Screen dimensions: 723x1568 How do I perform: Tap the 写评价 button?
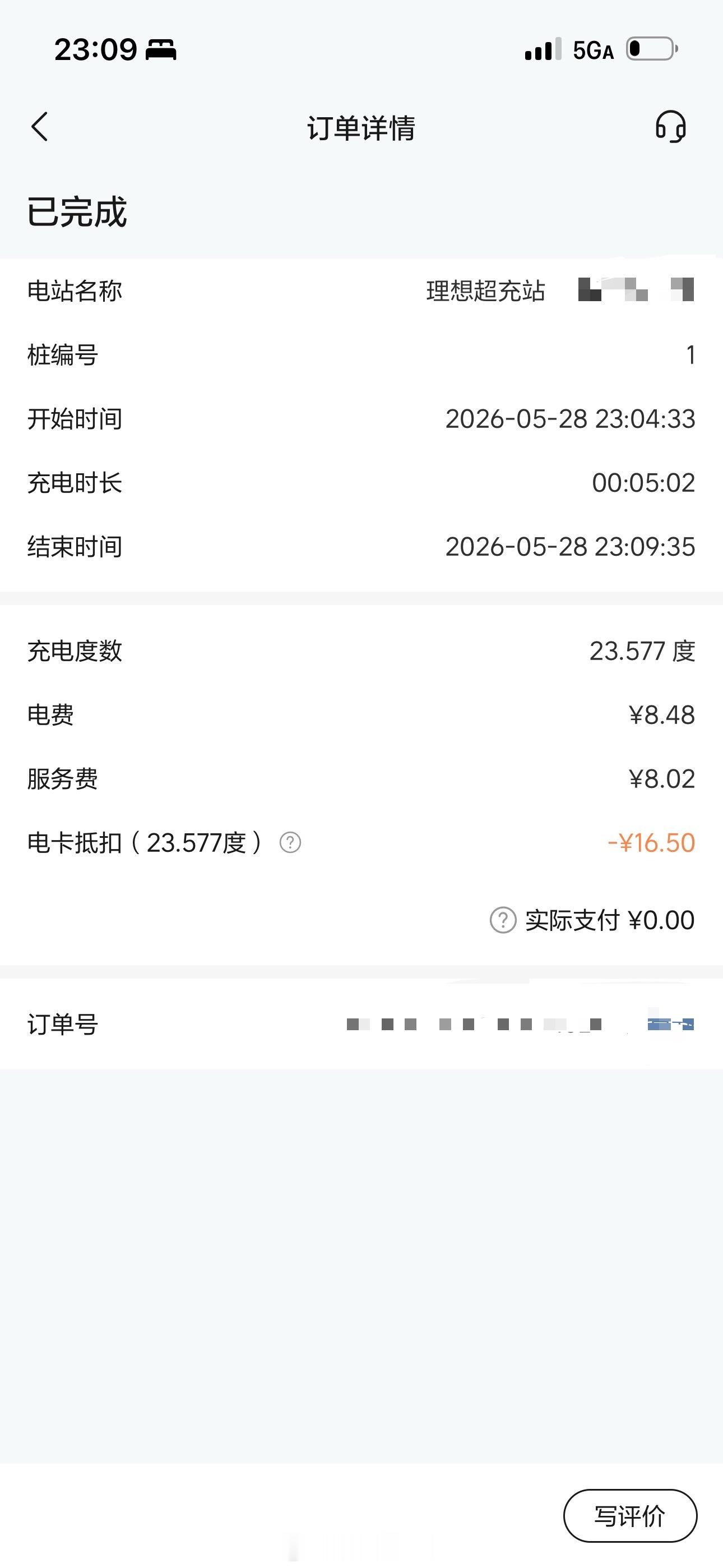click(630, 1516)
